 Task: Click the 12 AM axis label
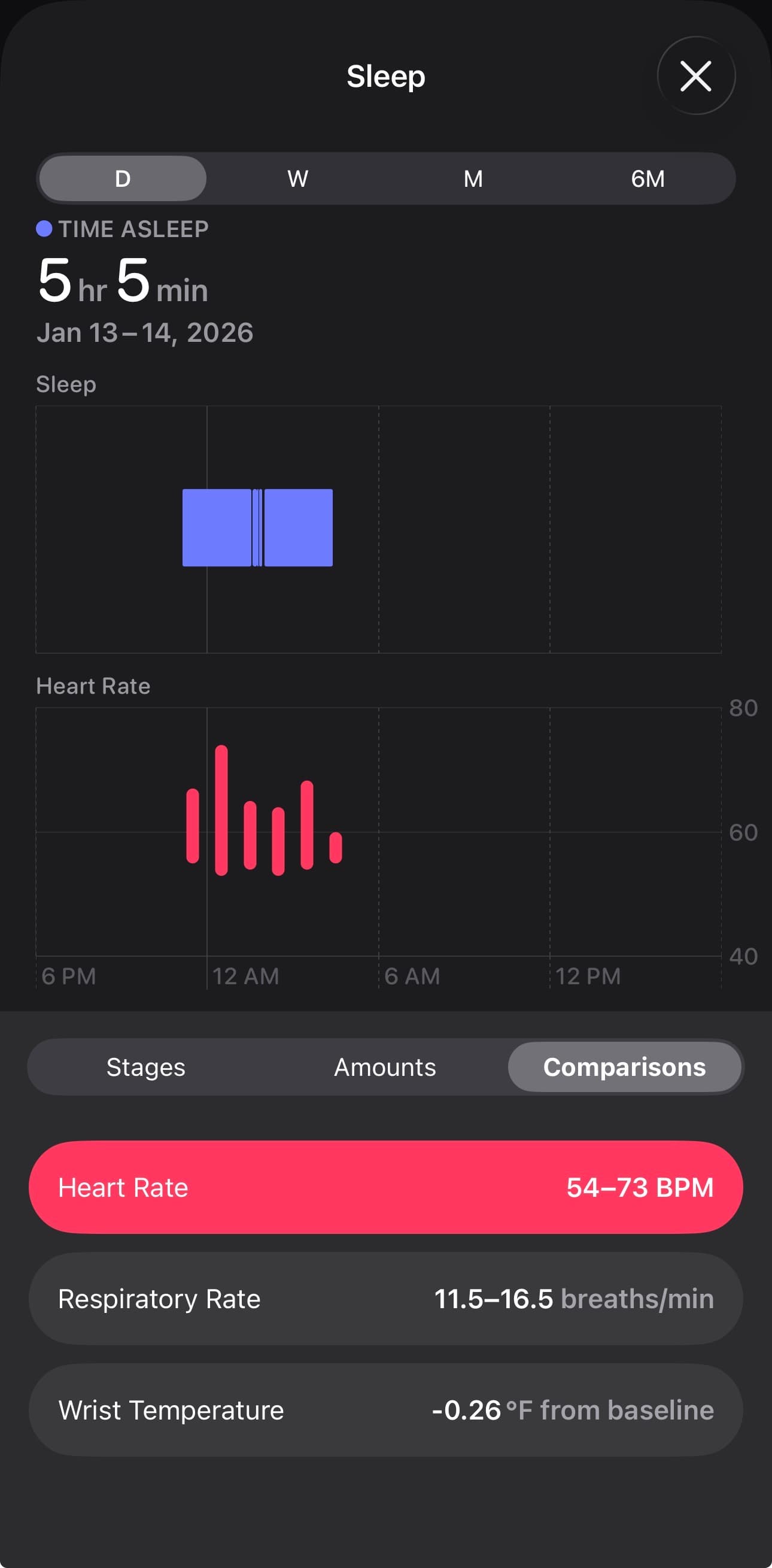click(247, 976)
